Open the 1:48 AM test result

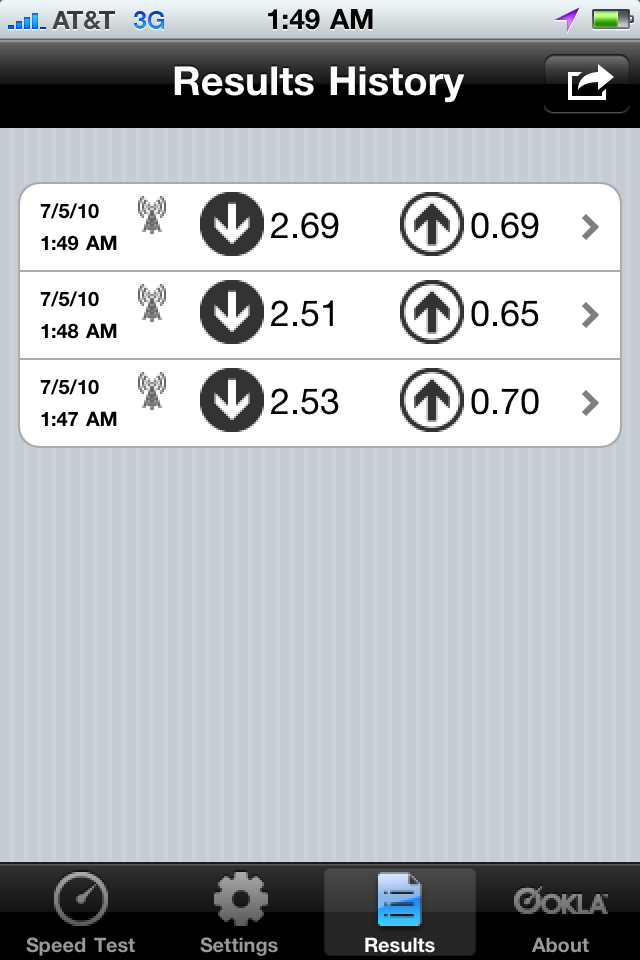click(320, 315)
